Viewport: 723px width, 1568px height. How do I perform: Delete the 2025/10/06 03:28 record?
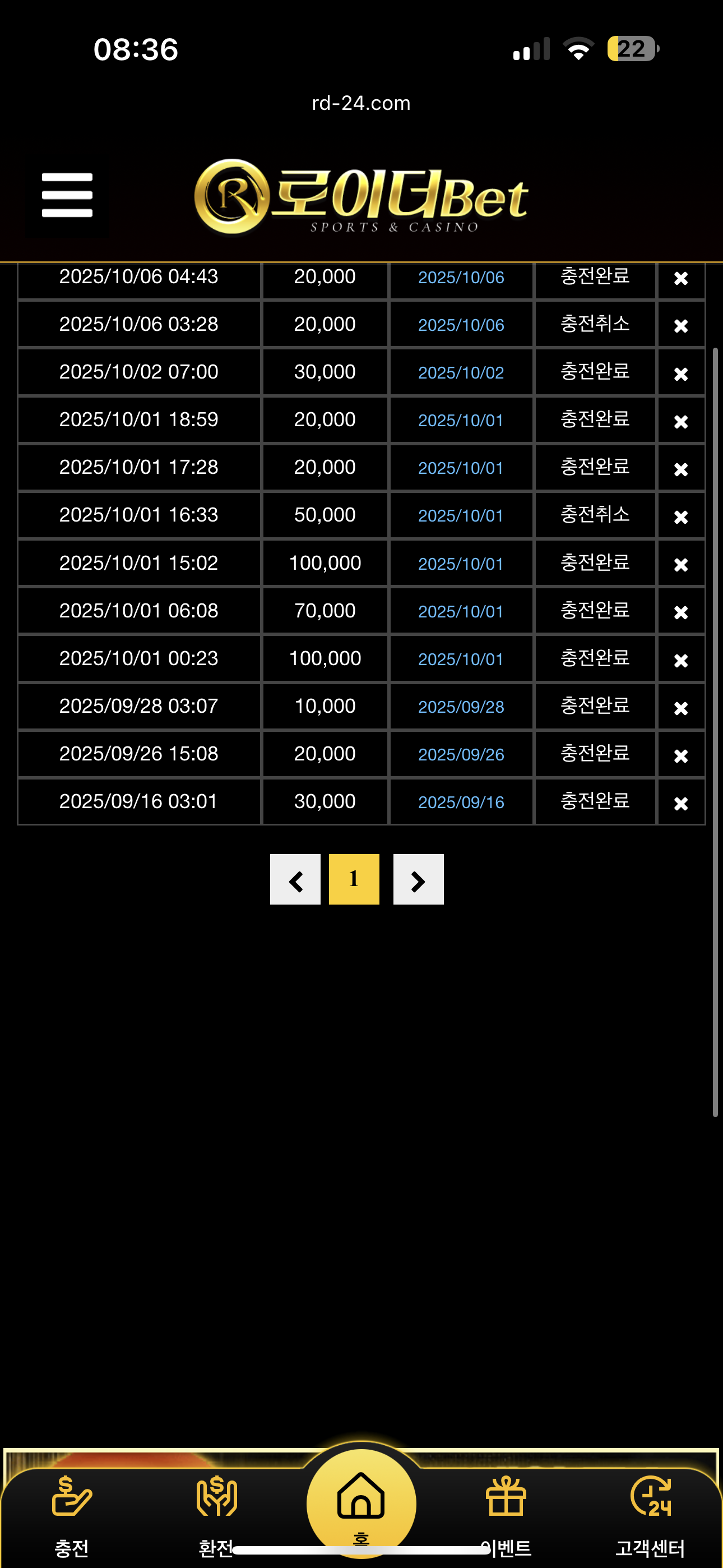point(681,326)
